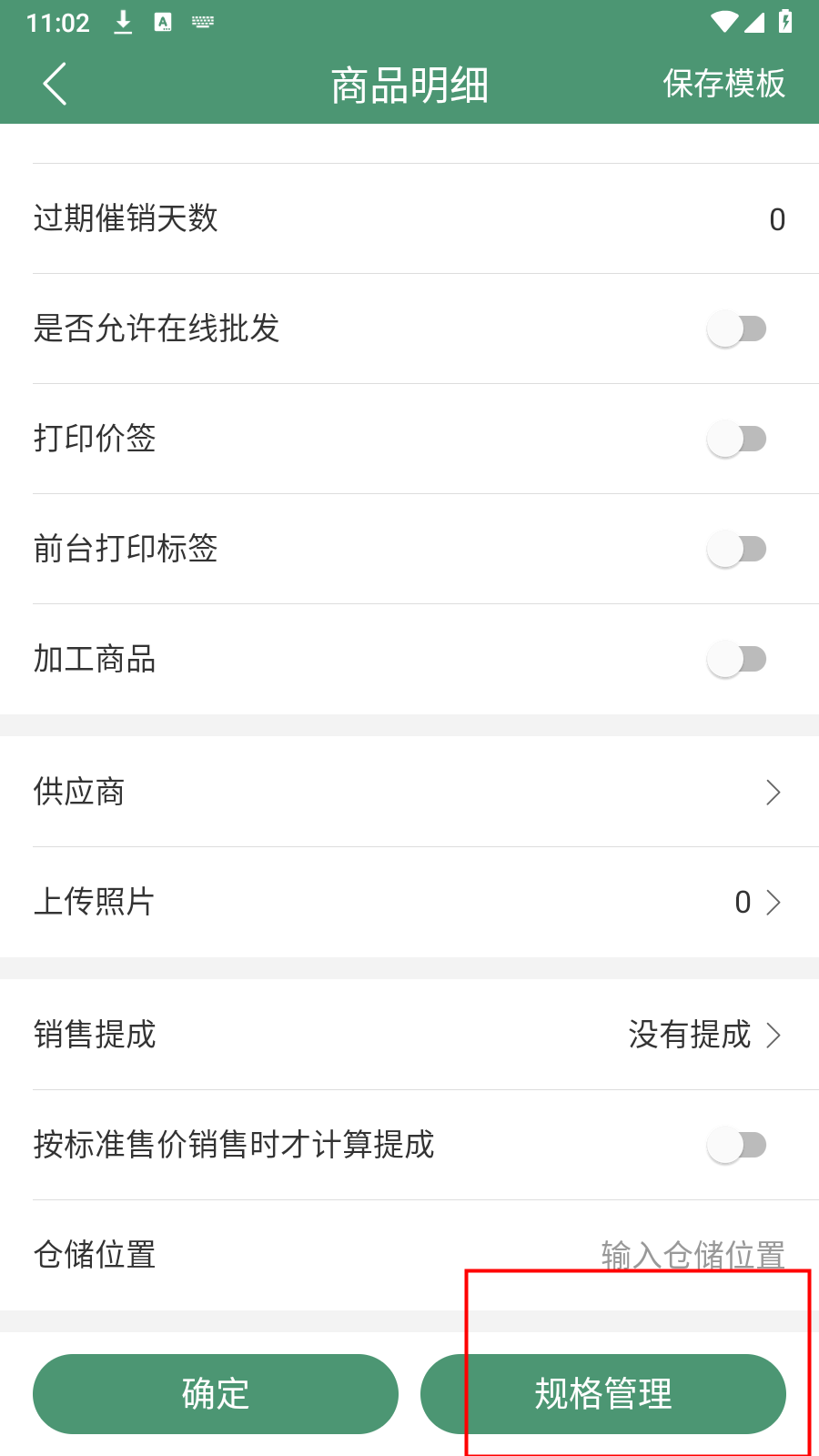Edit the 过期催销天数 value

[x=776, y=219]
